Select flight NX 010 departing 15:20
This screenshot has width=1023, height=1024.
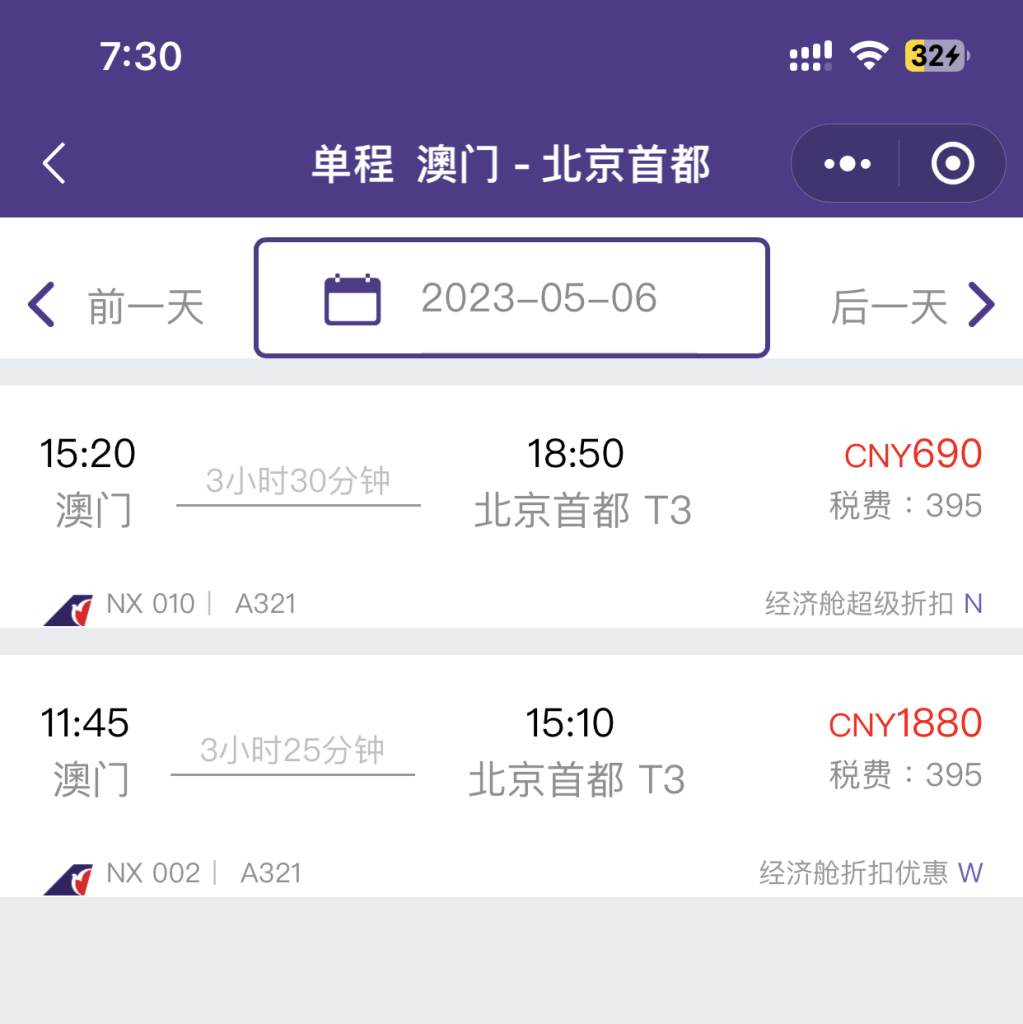click(x=511, y=506)
